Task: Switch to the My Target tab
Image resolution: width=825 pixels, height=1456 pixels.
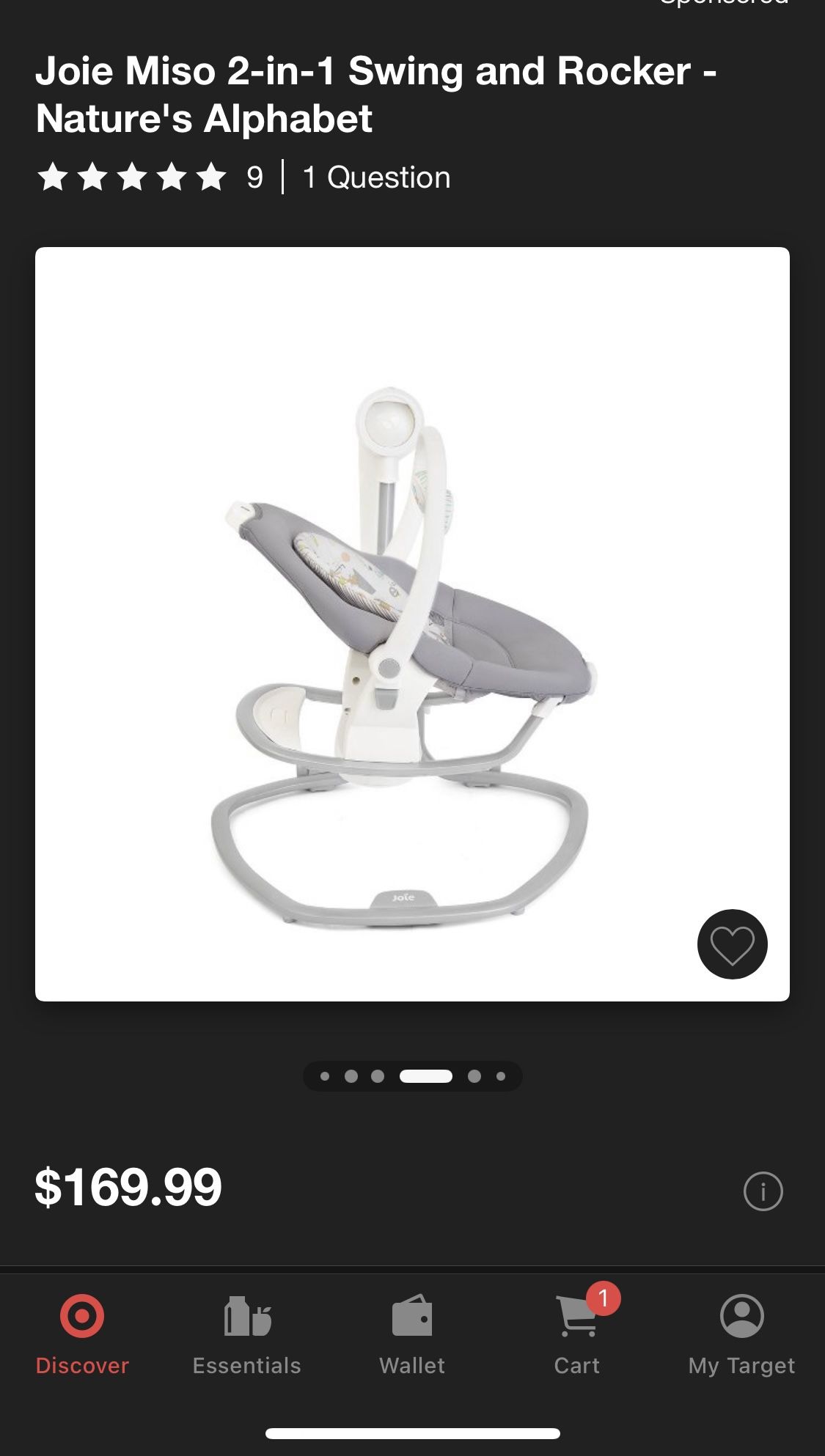Action: click(741, 1334)
